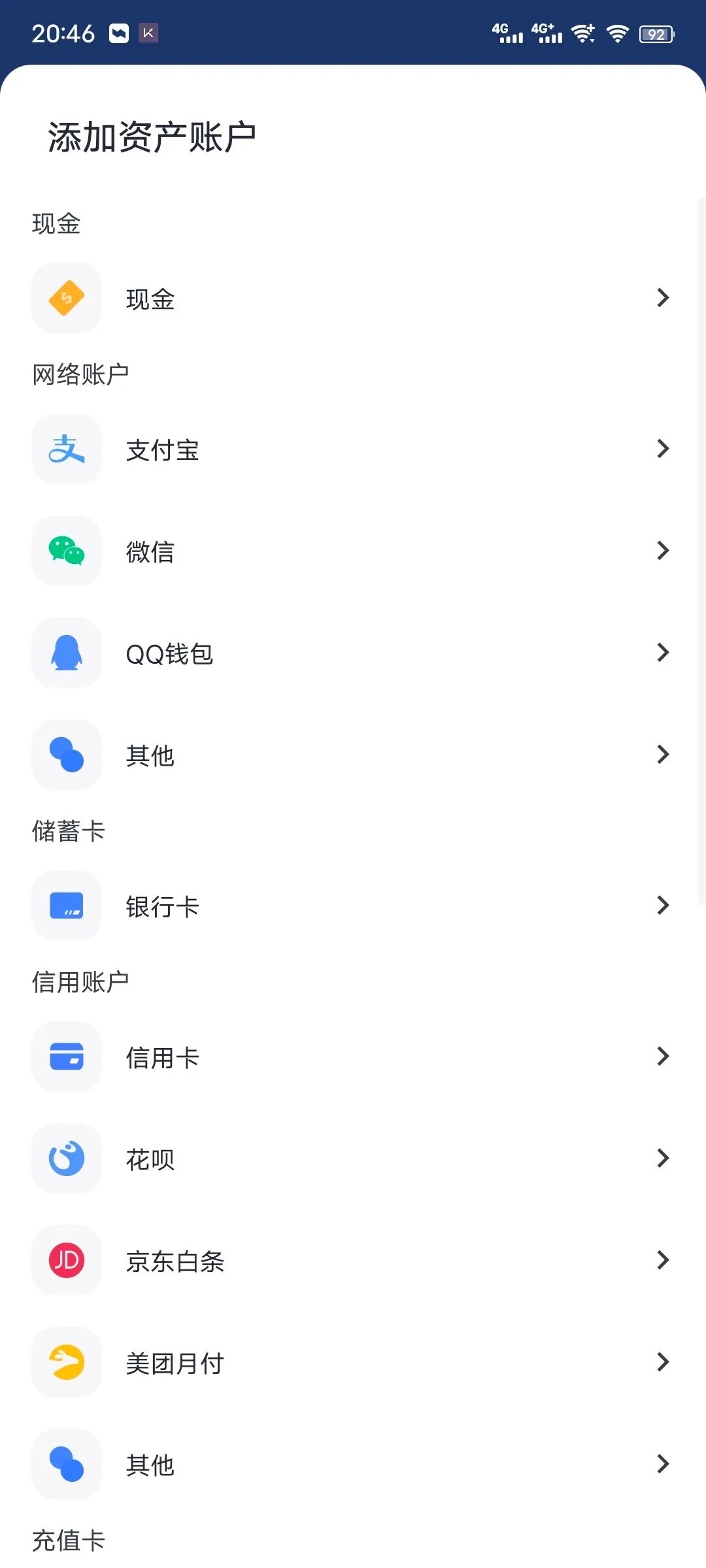Image resolution: width=706 pixels, height=1568 pixels.
Task: Choose 微信 as the account type
Action: pyautogui.click(x=353, y=551)
